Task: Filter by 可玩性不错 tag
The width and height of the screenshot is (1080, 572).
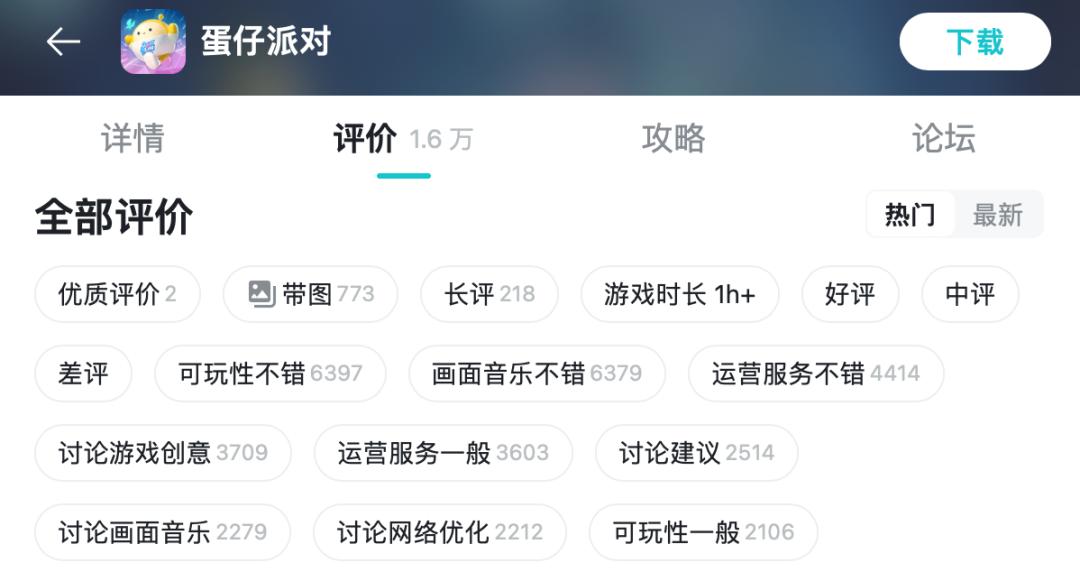Action: point(270,374)
